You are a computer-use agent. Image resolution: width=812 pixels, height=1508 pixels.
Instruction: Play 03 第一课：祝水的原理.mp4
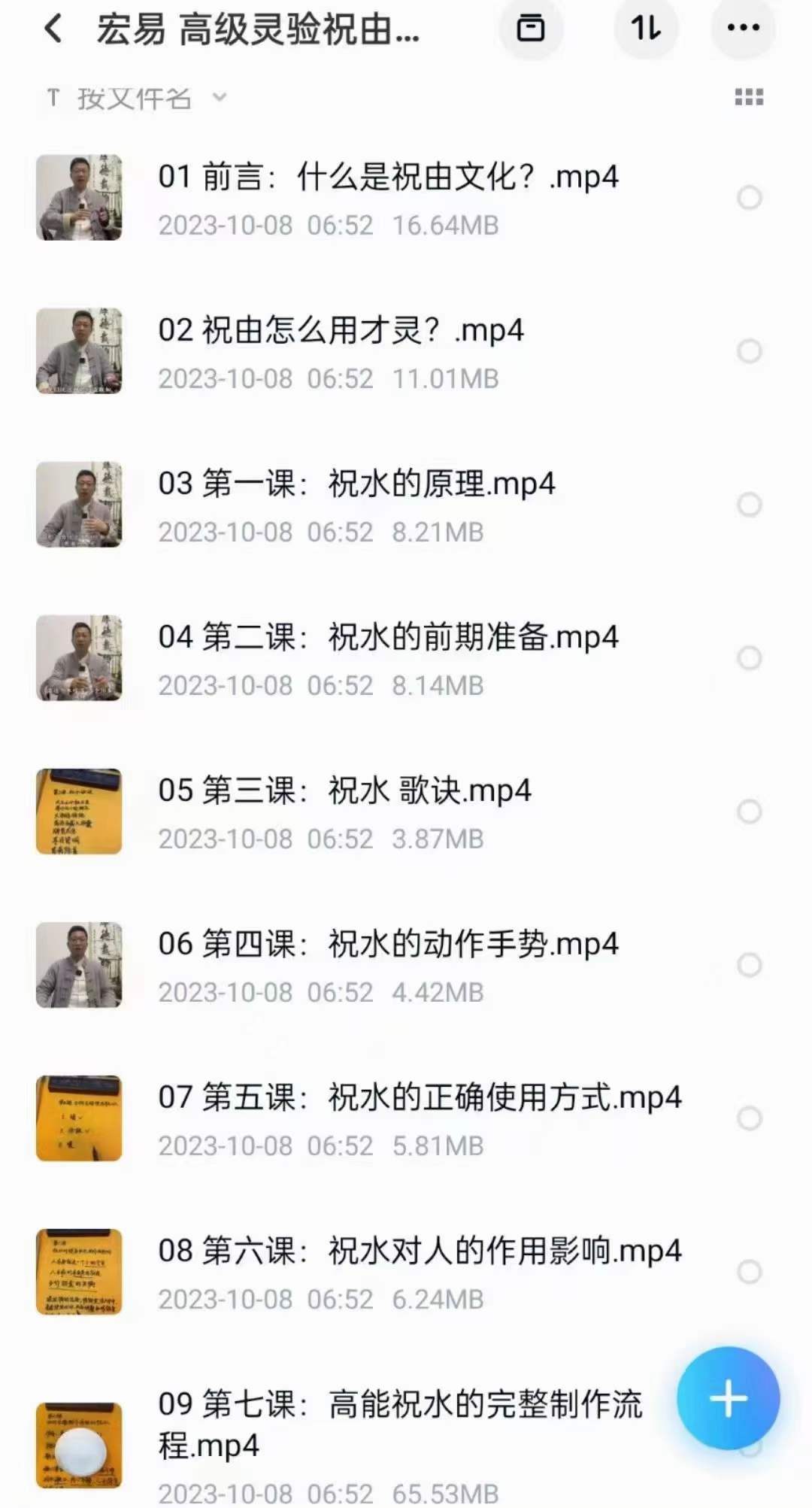click(356, 485)
